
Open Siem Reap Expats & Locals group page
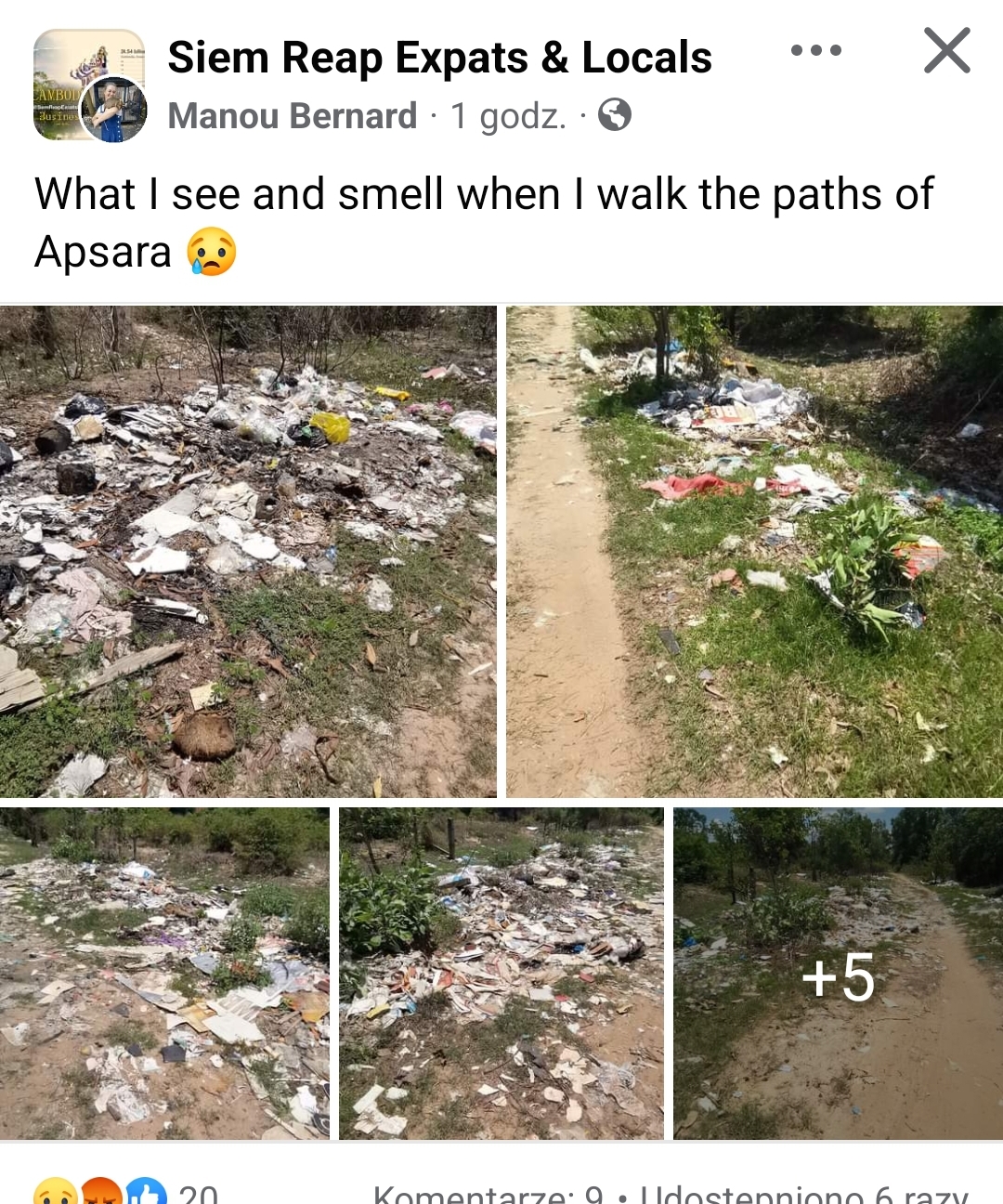click(x=439, y=58)
